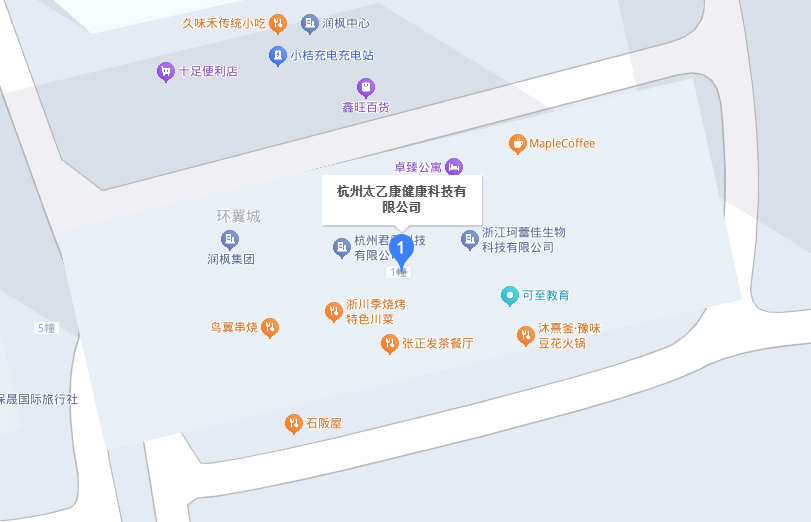The image size is (811, 522).
Task: Open the 小桔充电充电站 charging station marker
Action: (x=277, y=56)
